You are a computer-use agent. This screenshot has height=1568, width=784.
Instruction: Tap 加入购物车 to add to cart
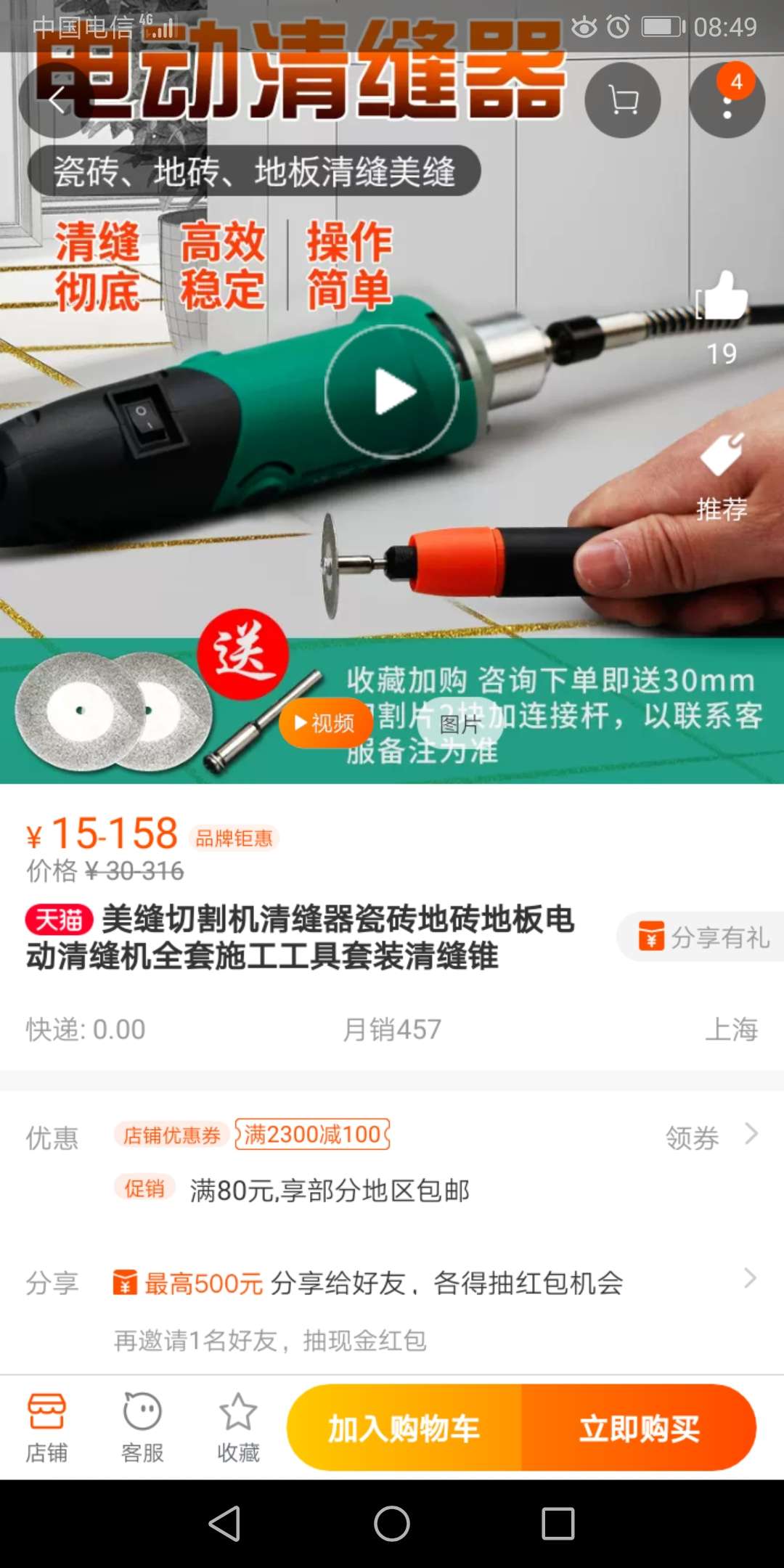[404, 1428]
